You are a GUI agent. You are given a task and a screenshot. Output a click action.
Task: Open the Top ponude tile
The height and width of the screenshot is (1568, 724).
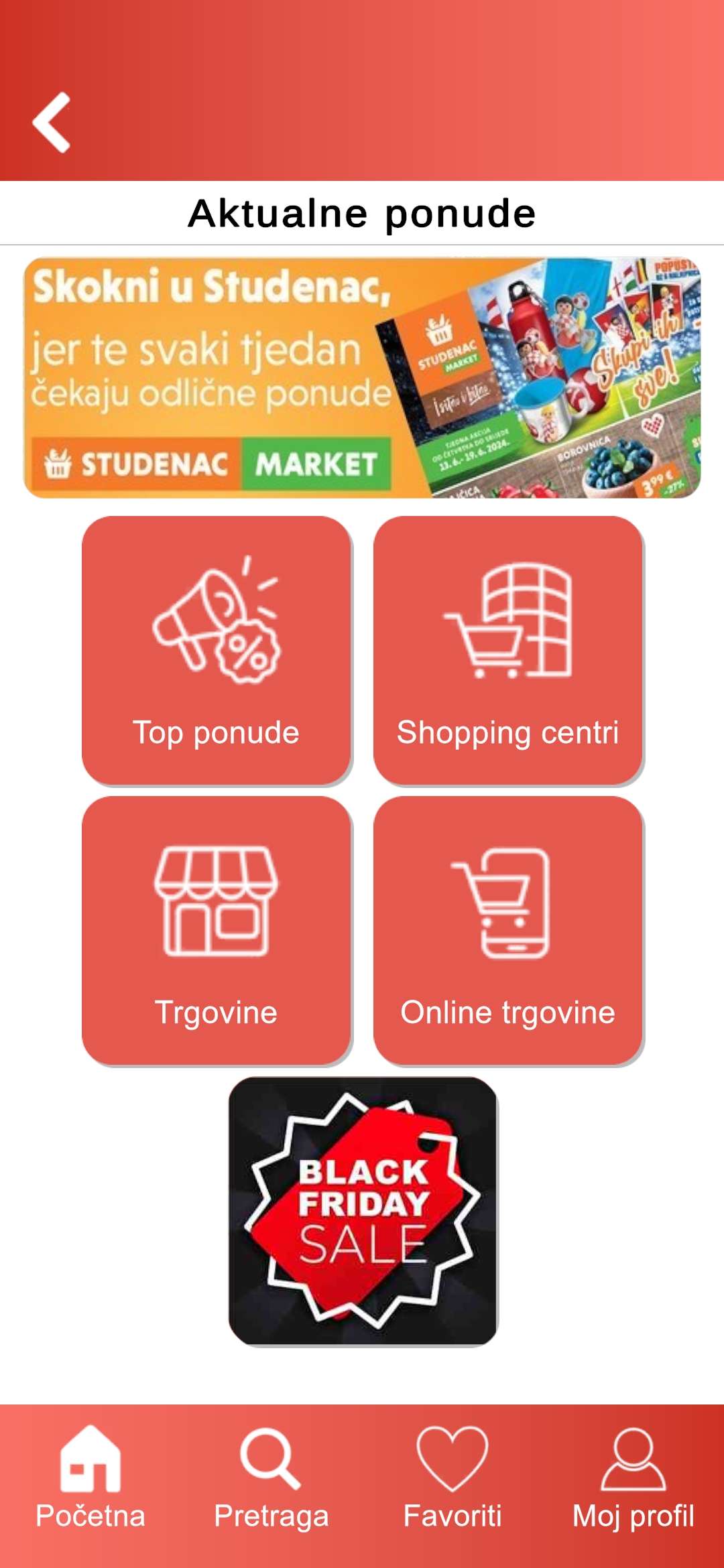(x=217, y=651)
